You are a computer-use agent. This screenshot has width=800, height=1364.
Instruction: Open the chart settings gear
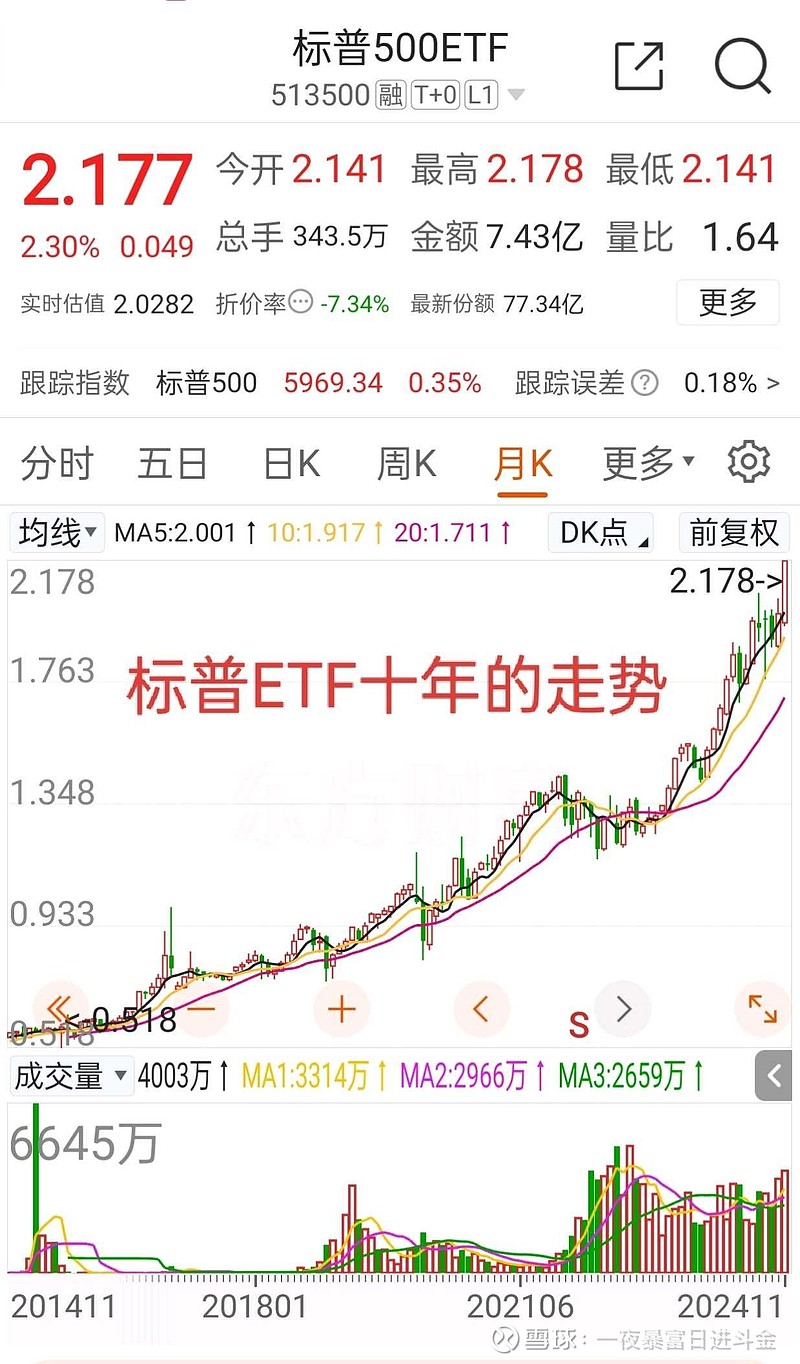(x=747, y=462)
